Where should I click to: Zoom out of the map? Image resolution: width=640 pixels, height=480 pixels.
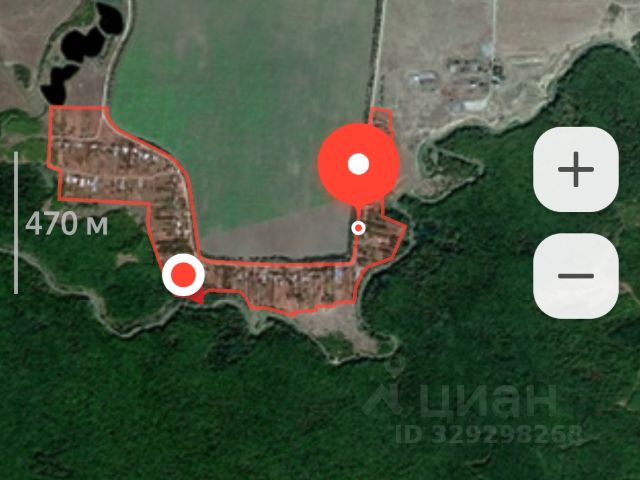[x=575, y=276]
